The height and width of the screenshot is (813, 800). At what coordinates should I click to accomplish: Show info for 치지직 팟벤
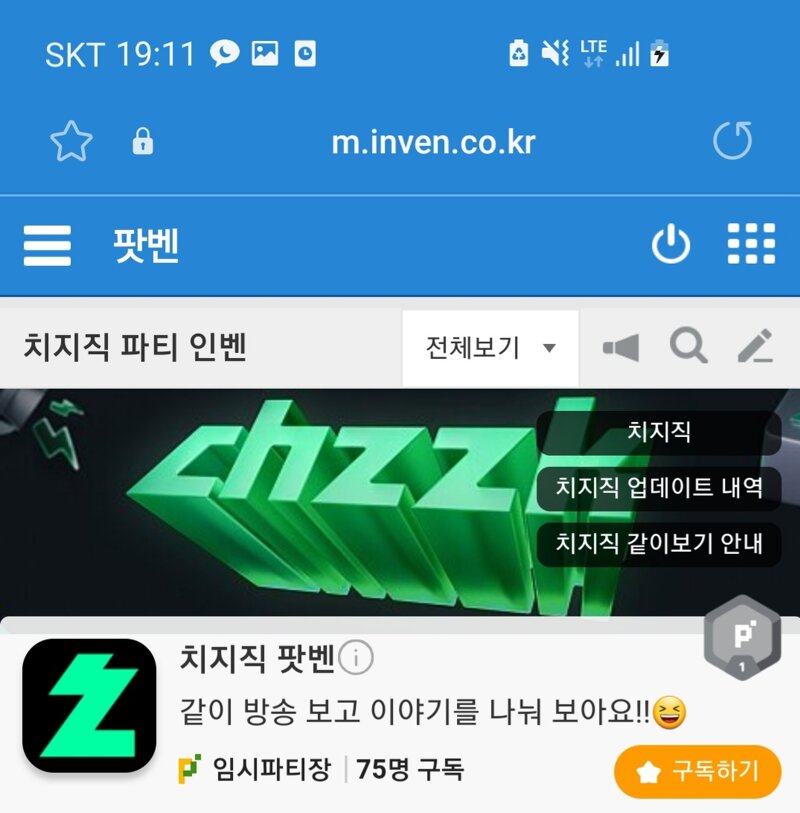356,659
